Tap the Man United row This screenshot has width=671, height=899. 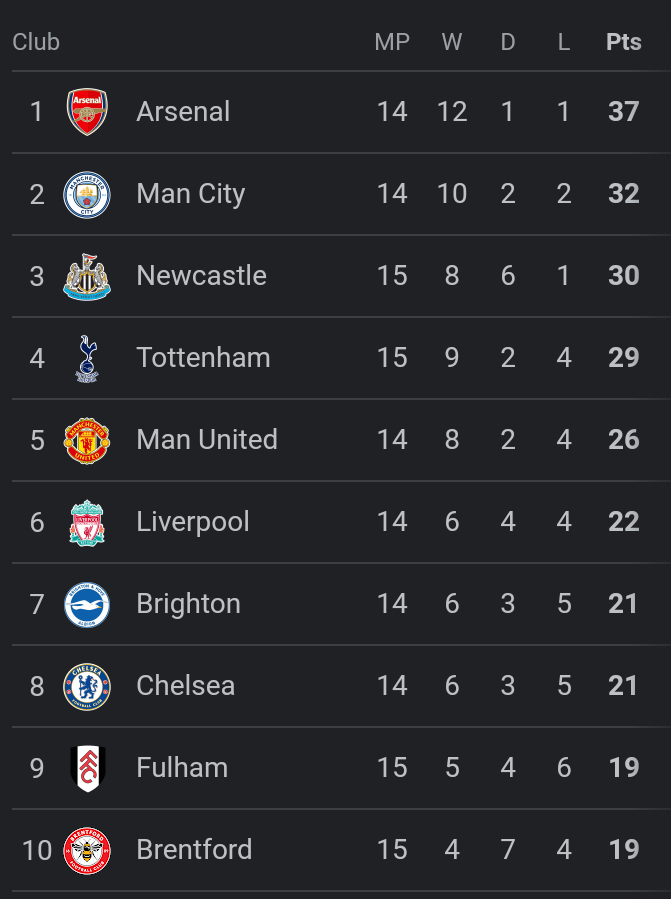tap(206, 440)
